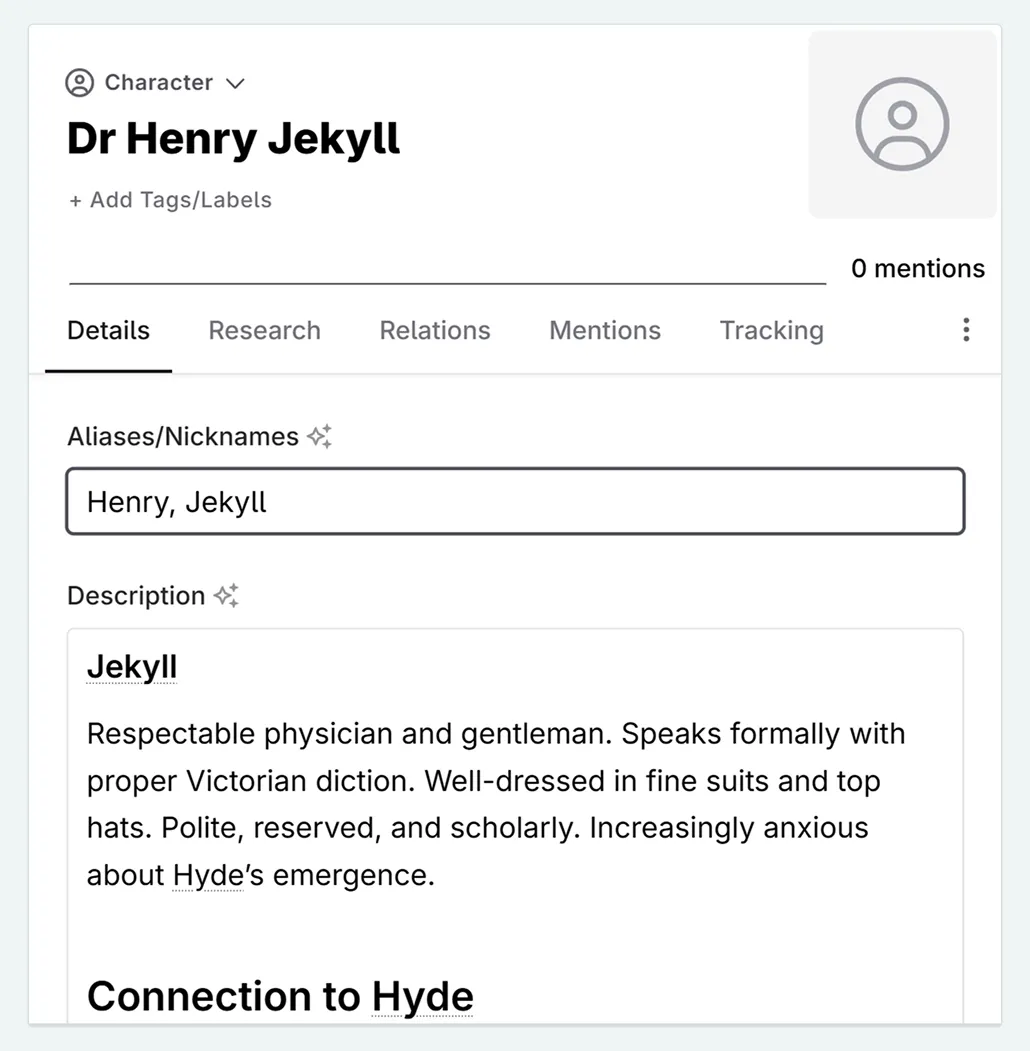
Task: Open the Tracking tab
Action: (x=771, y=330)
